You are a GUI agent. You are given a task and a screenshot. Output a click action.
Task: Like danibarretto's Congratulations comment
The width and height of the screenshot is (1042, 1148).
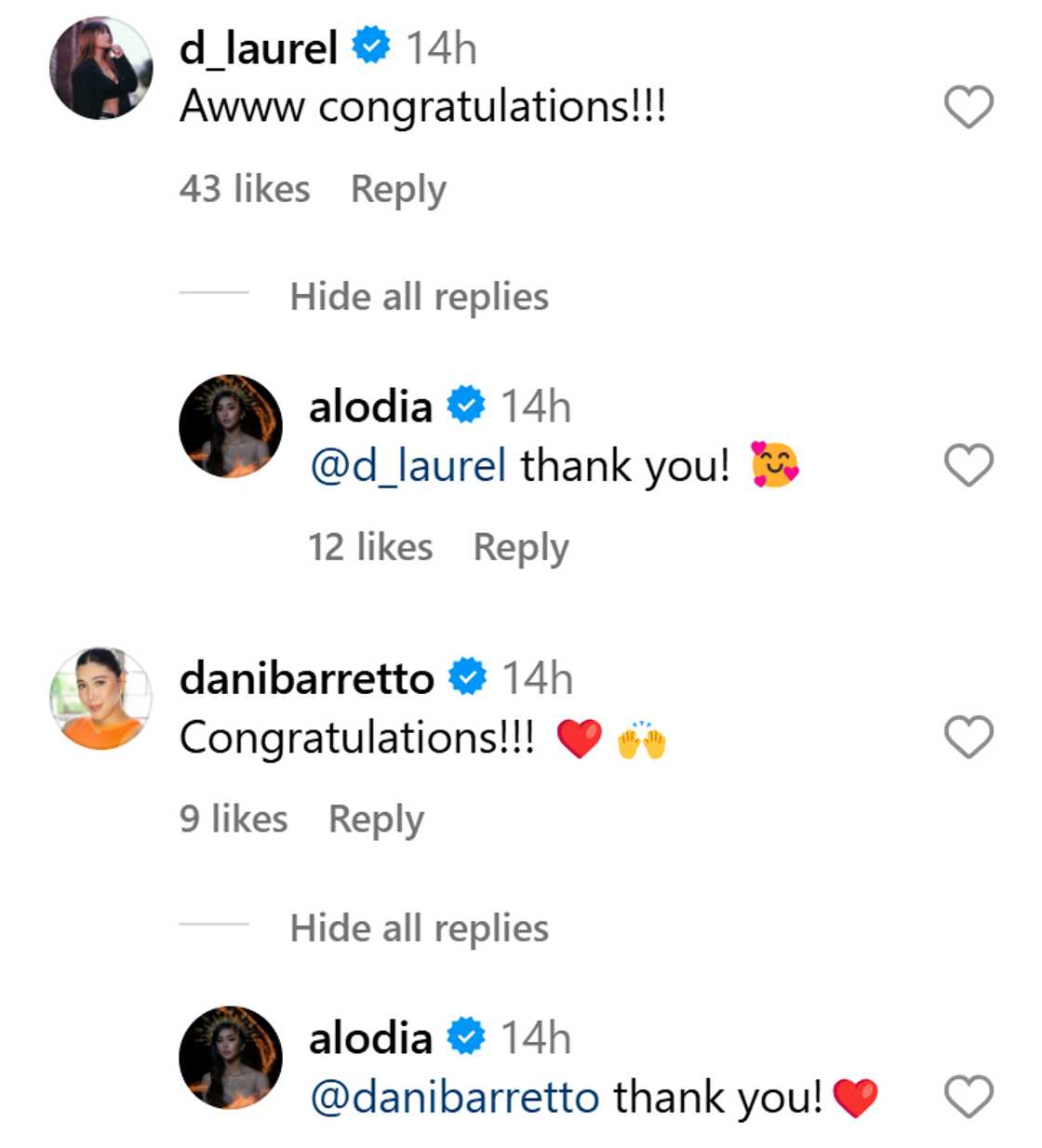pos(969,738)
